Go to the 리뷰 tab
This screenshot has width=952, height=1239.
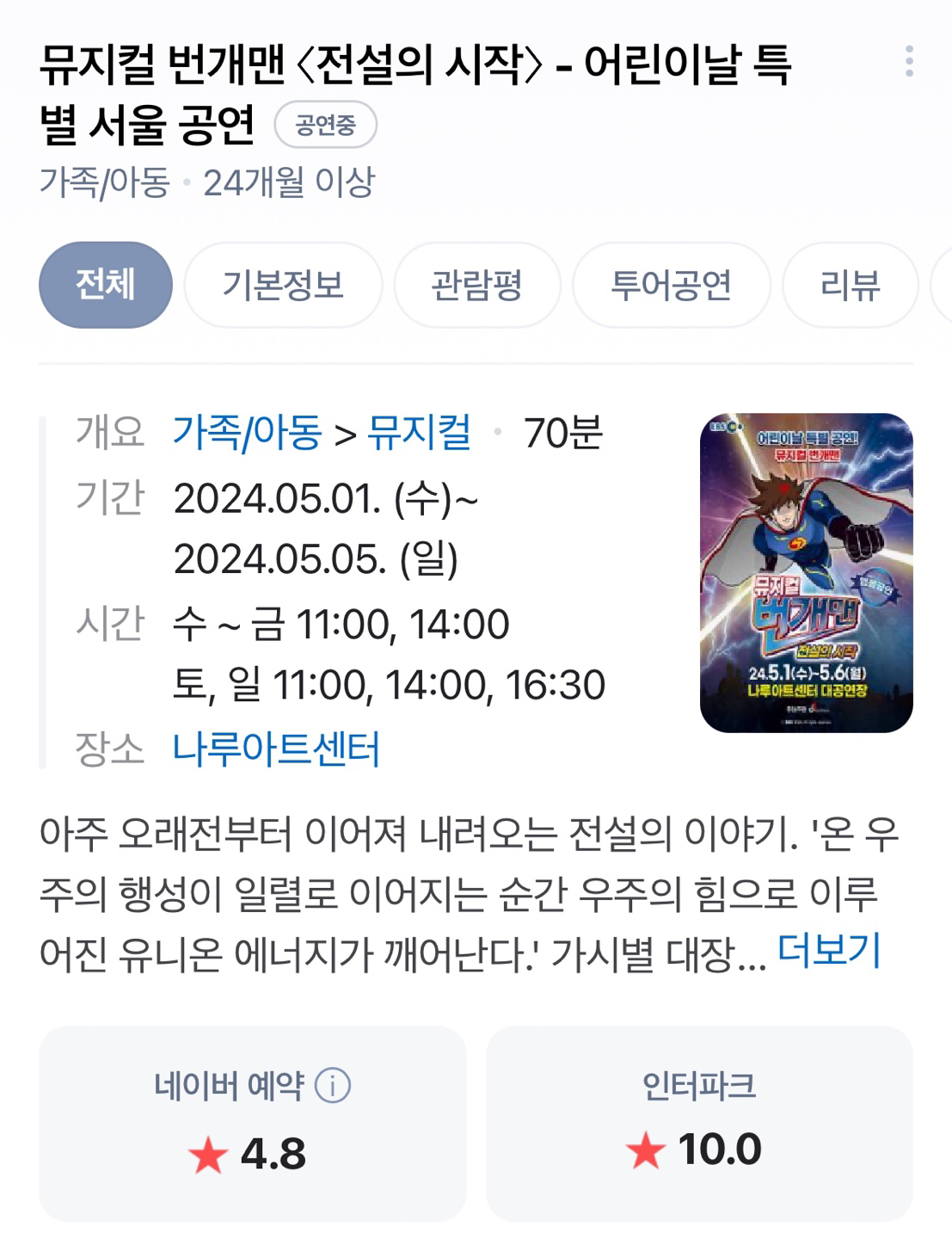850,285
